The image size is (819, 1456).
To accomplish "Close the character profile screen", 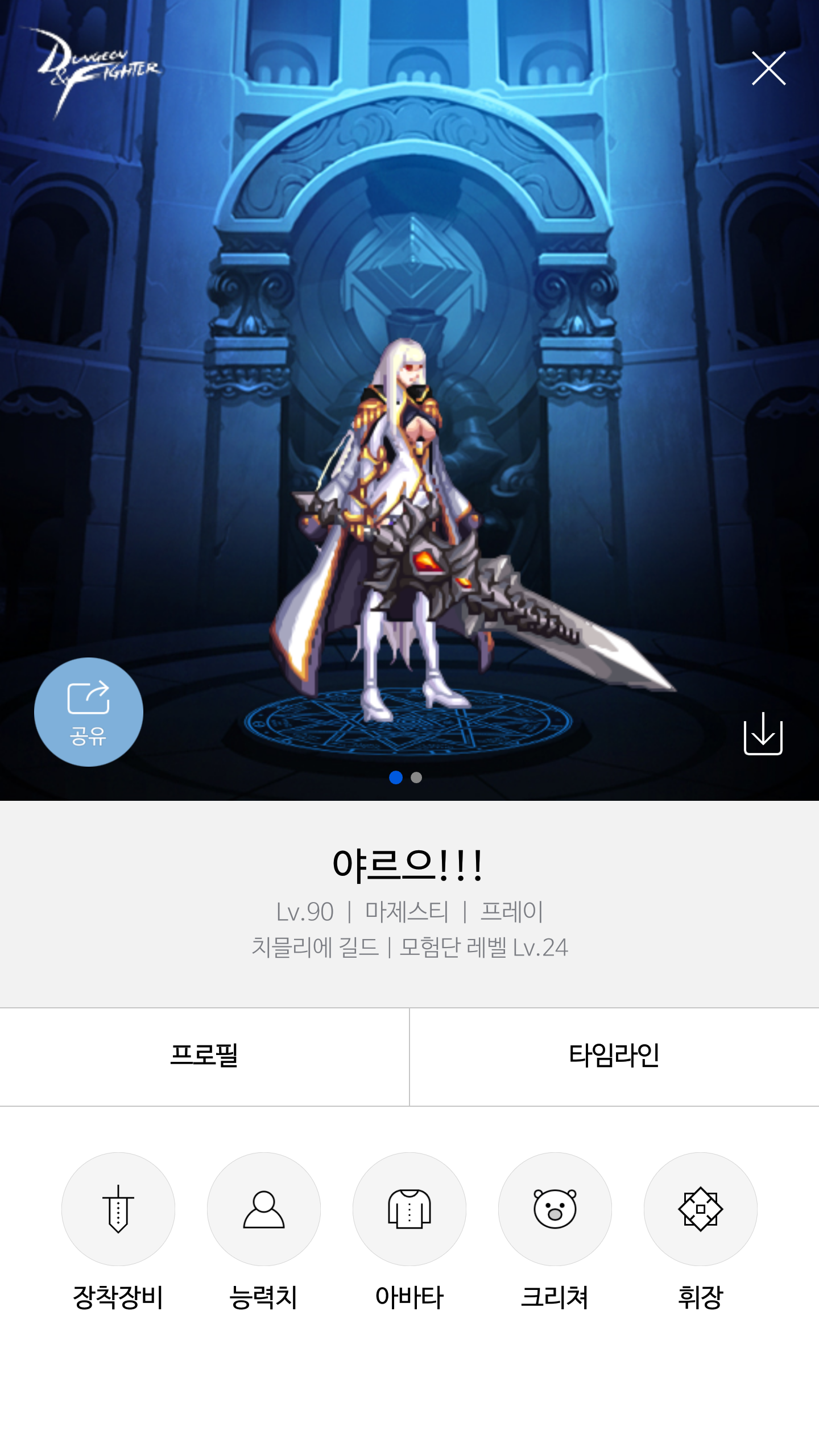I will point(768,68).
